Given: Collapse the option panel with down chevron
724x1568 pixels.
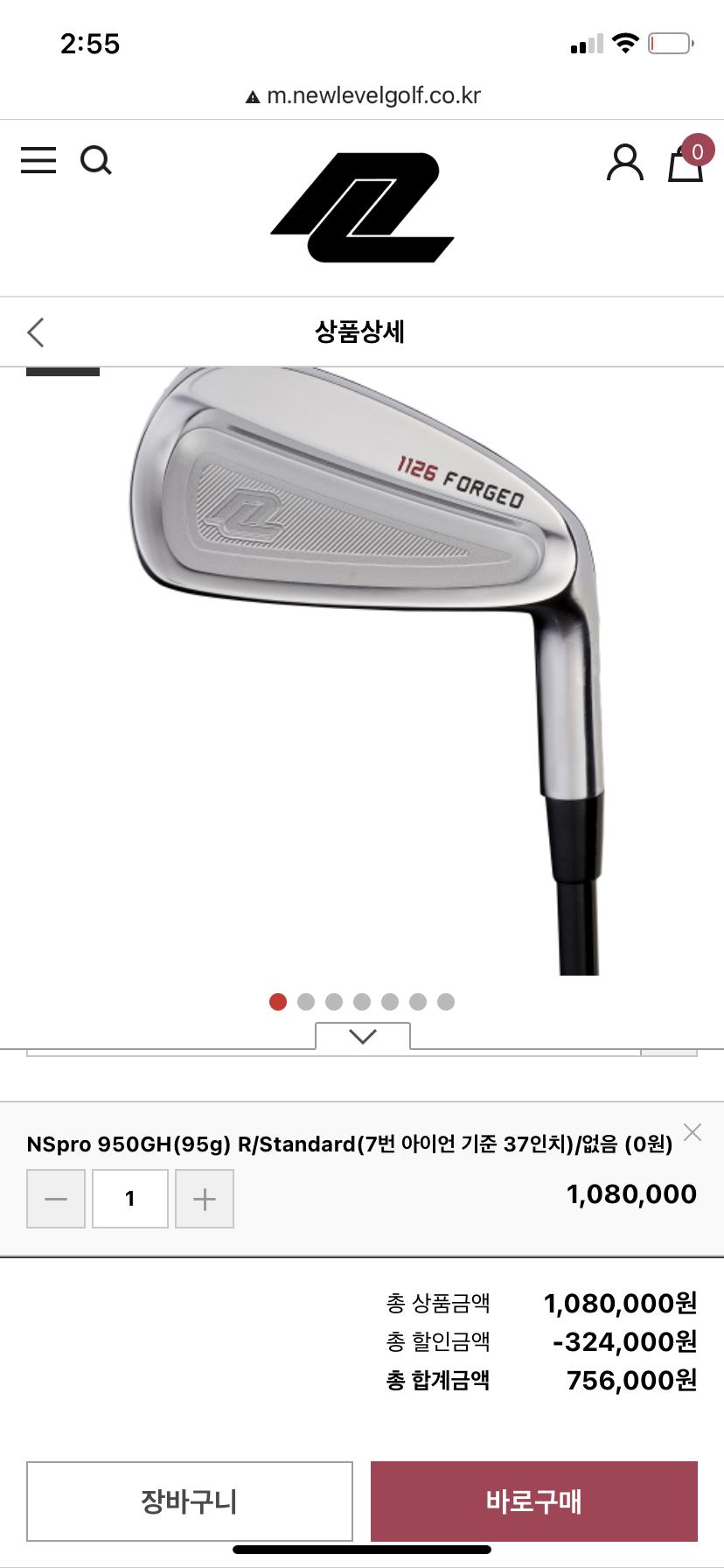Looking at the screenshot, I should 362,1036.
